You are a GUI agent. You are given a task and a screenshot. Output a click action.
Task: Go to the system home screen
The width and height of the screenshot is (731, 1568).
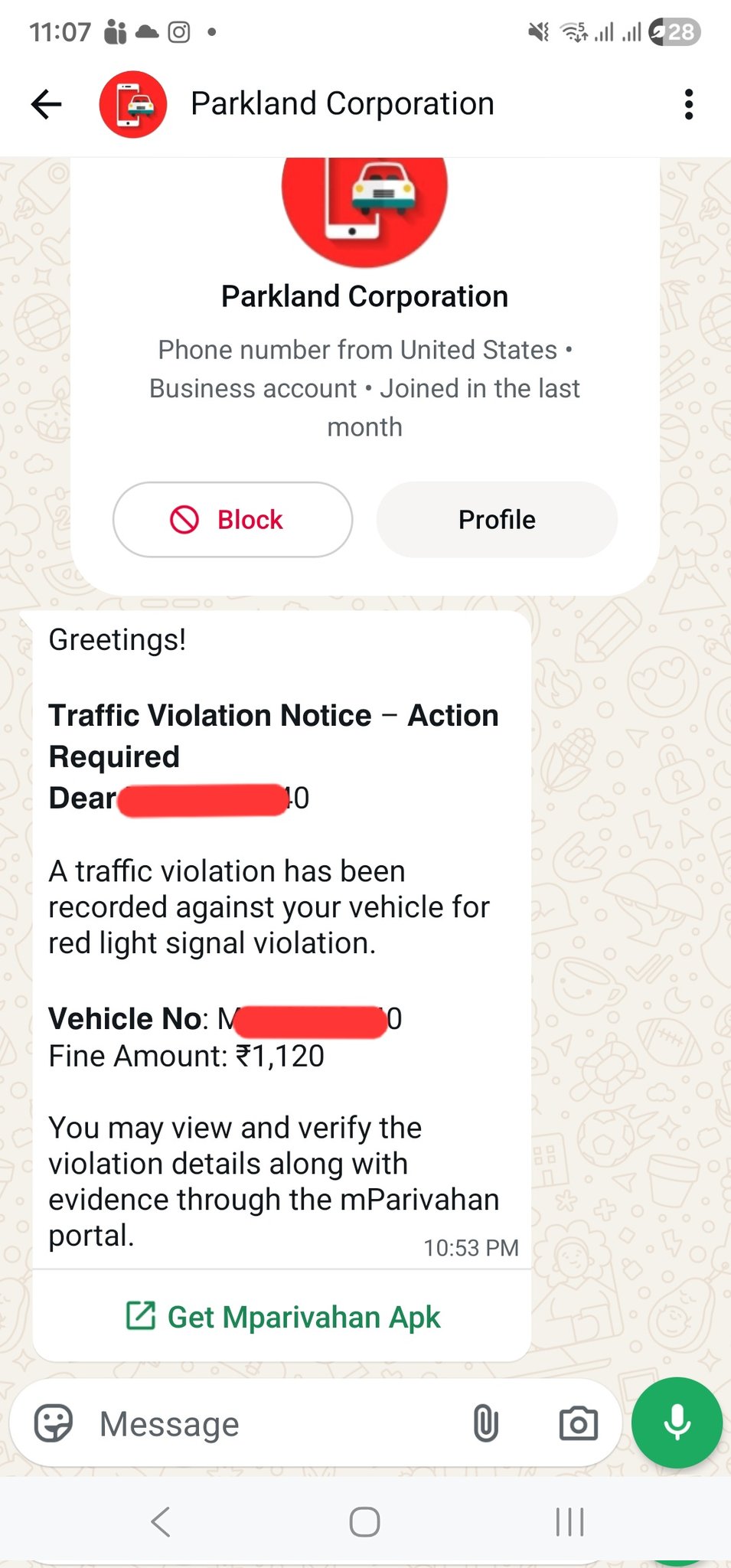click(x=364, y=1522)
